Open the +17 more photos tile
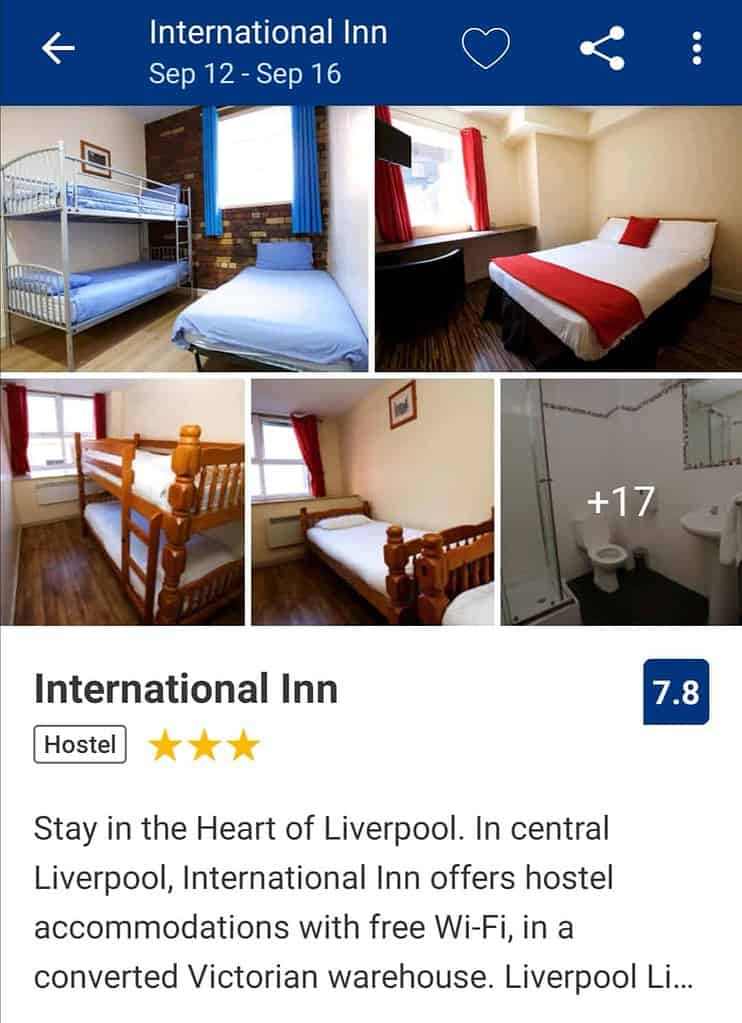The width and height of the screenshot is (742, 1023). [621, 502]
